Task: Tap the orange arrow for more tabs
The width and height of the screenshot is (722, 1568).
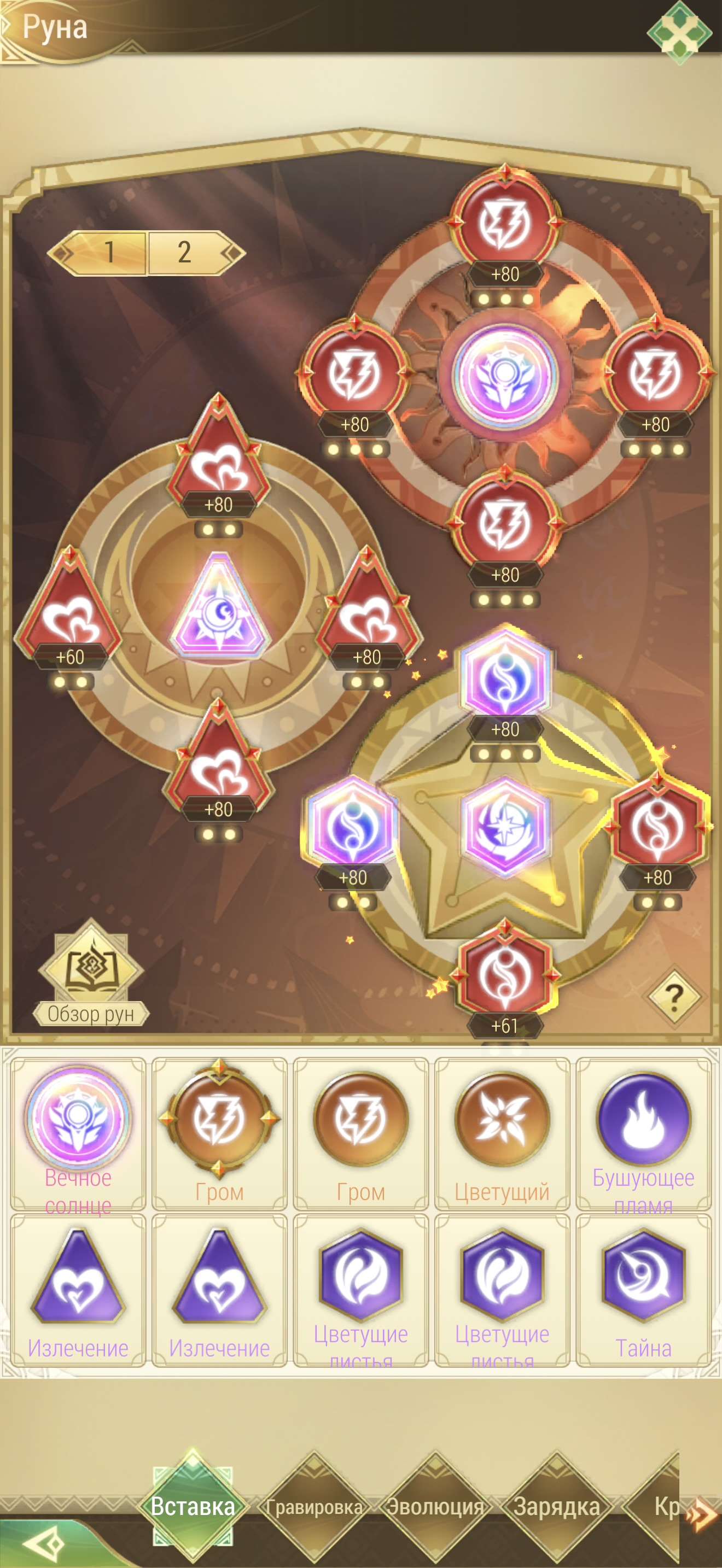Action: pyautogui.click(x=701, y=1514)
